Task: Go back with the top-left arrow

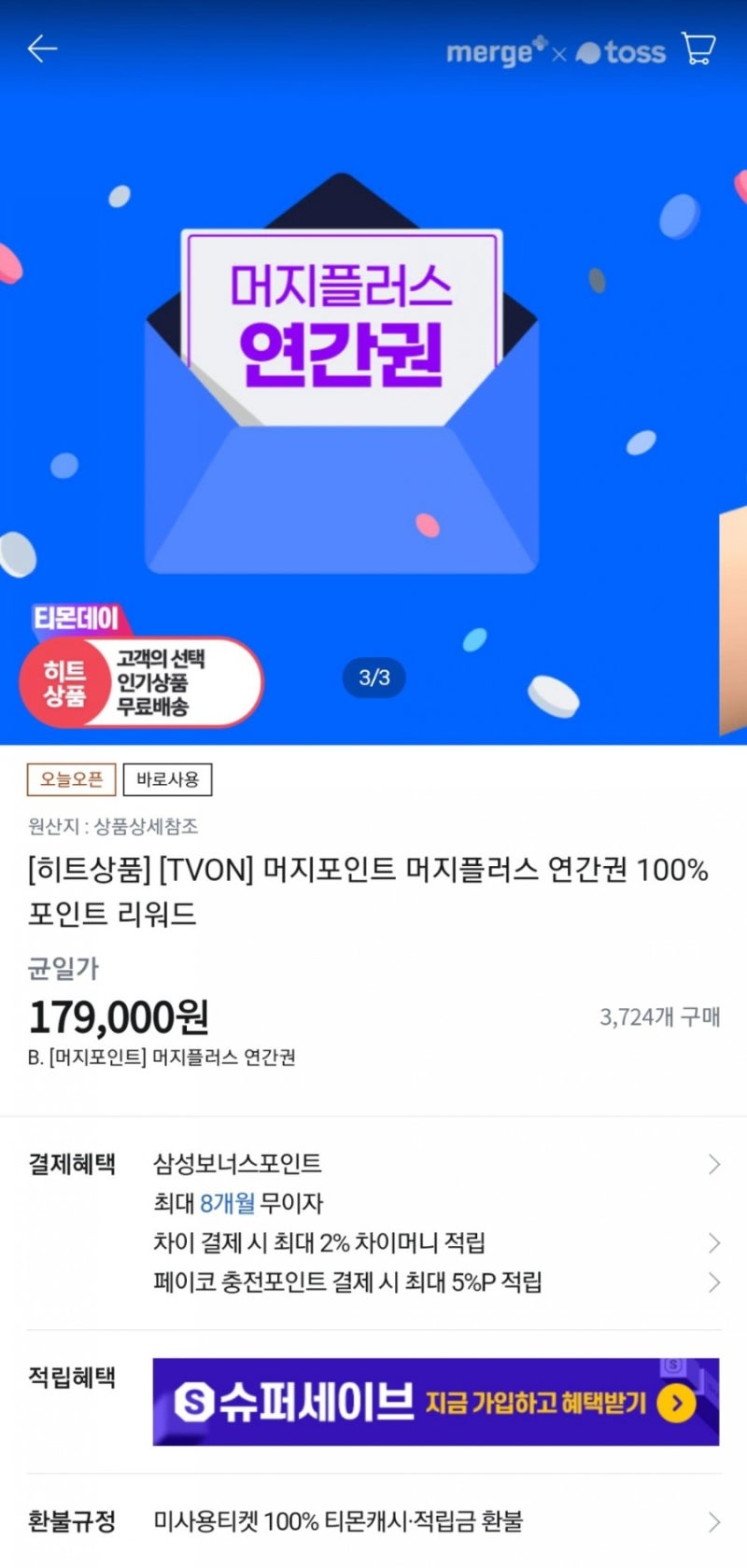Action: click(42, 49)
